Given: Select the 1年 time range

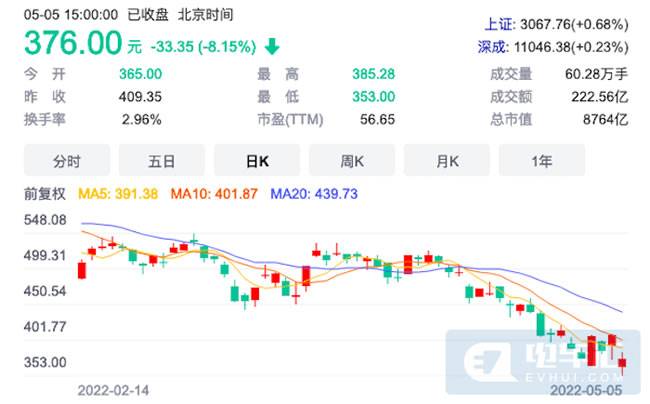Looking at the screenshot, I should coord(541,160).
